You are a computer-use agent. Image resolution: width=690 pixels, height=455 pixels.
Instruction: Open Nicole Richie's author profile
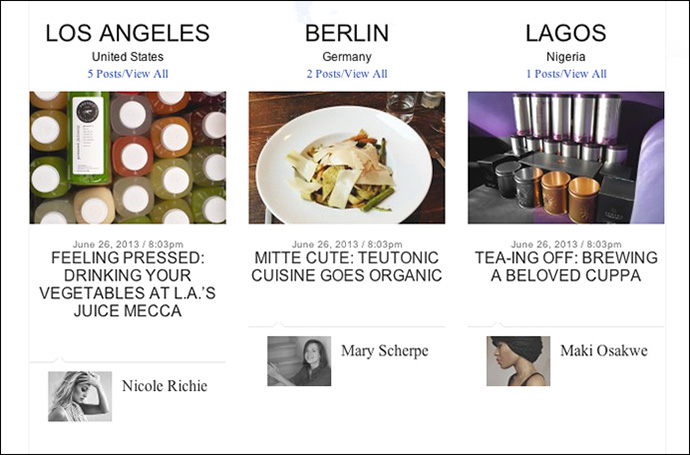point(164,386)
